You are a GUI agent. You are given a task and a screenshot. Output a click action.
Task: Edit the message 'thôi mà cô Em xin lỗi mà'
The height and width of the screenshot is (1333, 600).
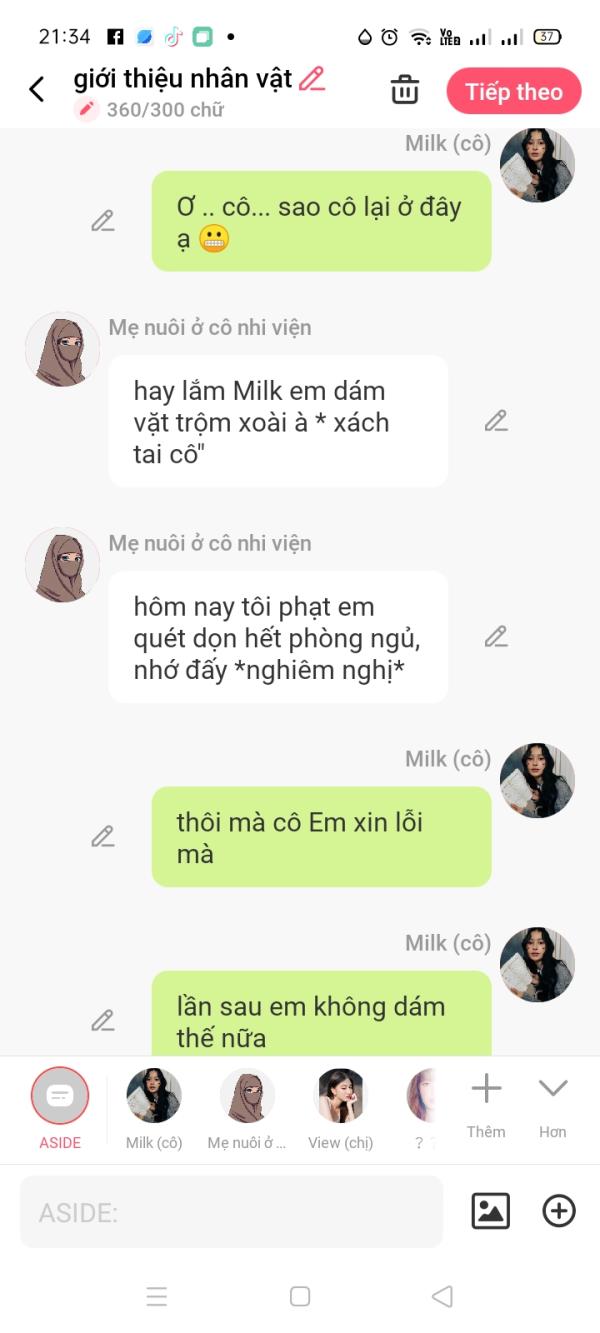tap(102, 837)
